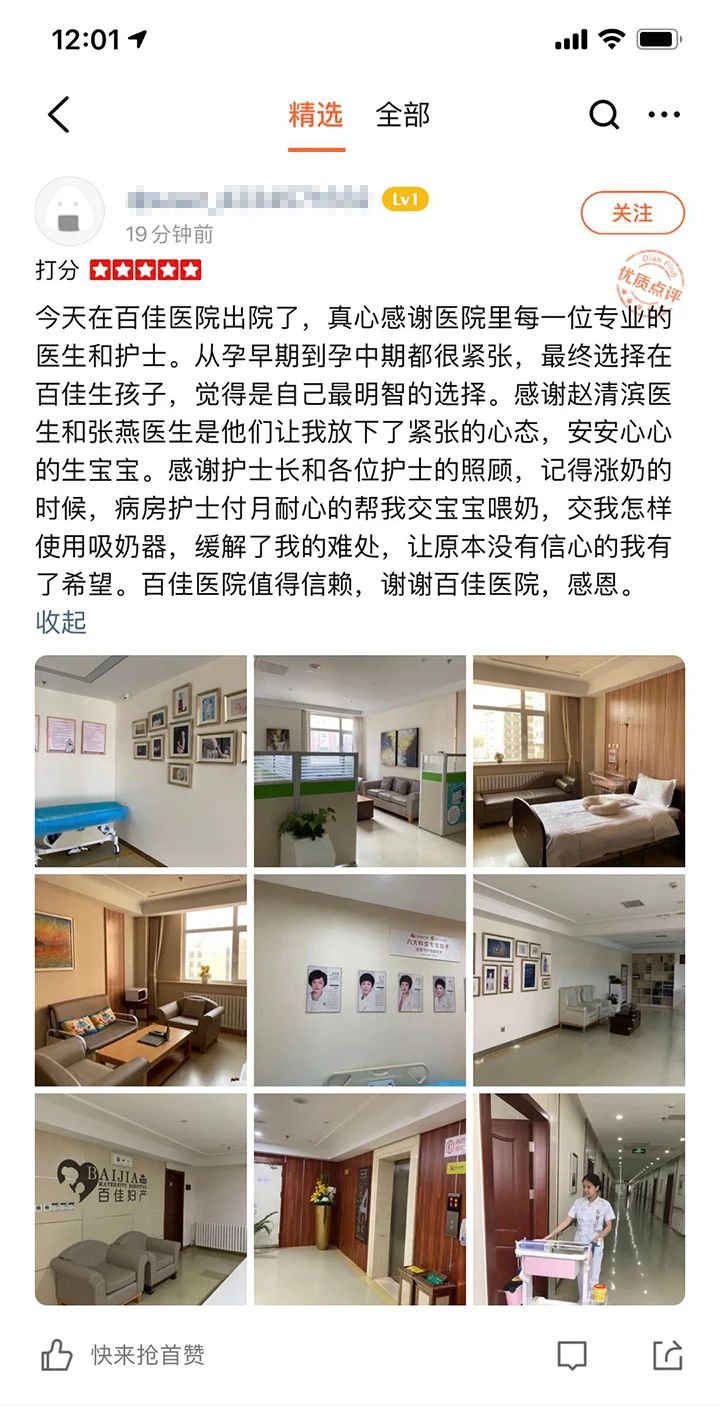Open the reviewer's profile avatar
The image size is (720, 1406).
pyautogui.click(x=69, y=212)
